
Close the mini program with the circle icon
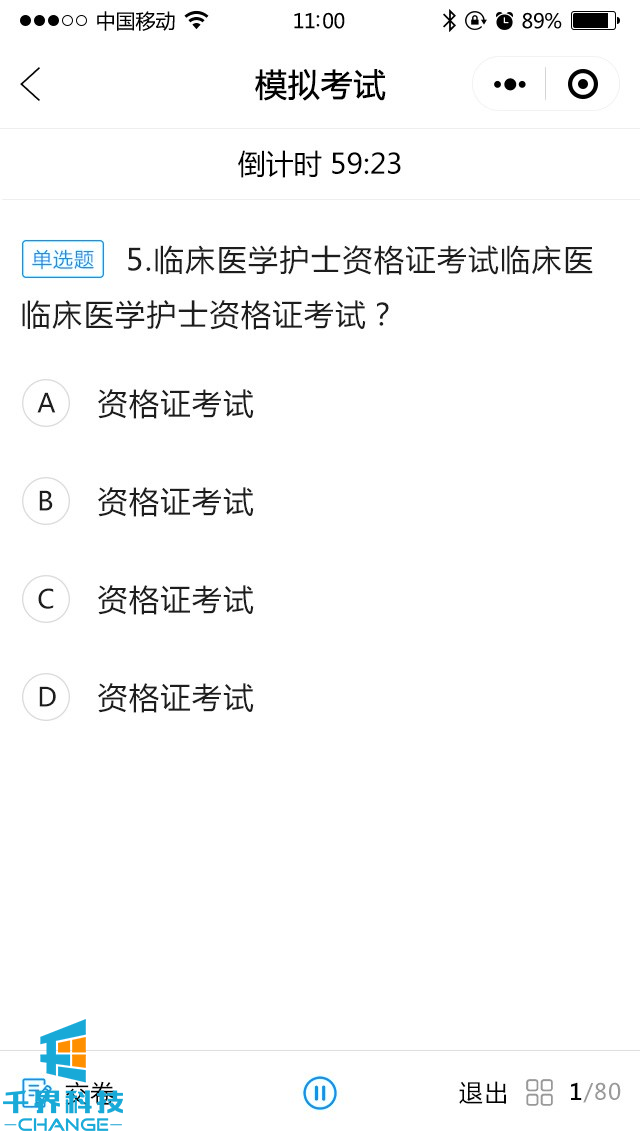coord(583,85)
